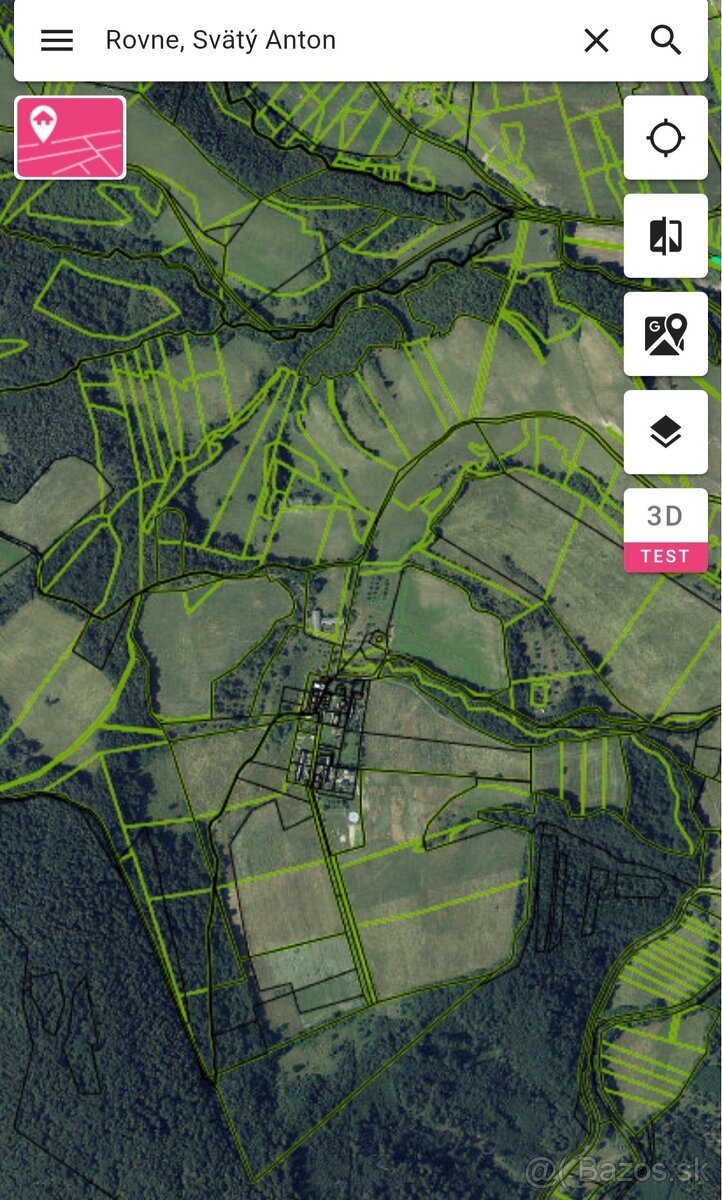Clear the search text
722x1200 pixels.
pos(596,40)
